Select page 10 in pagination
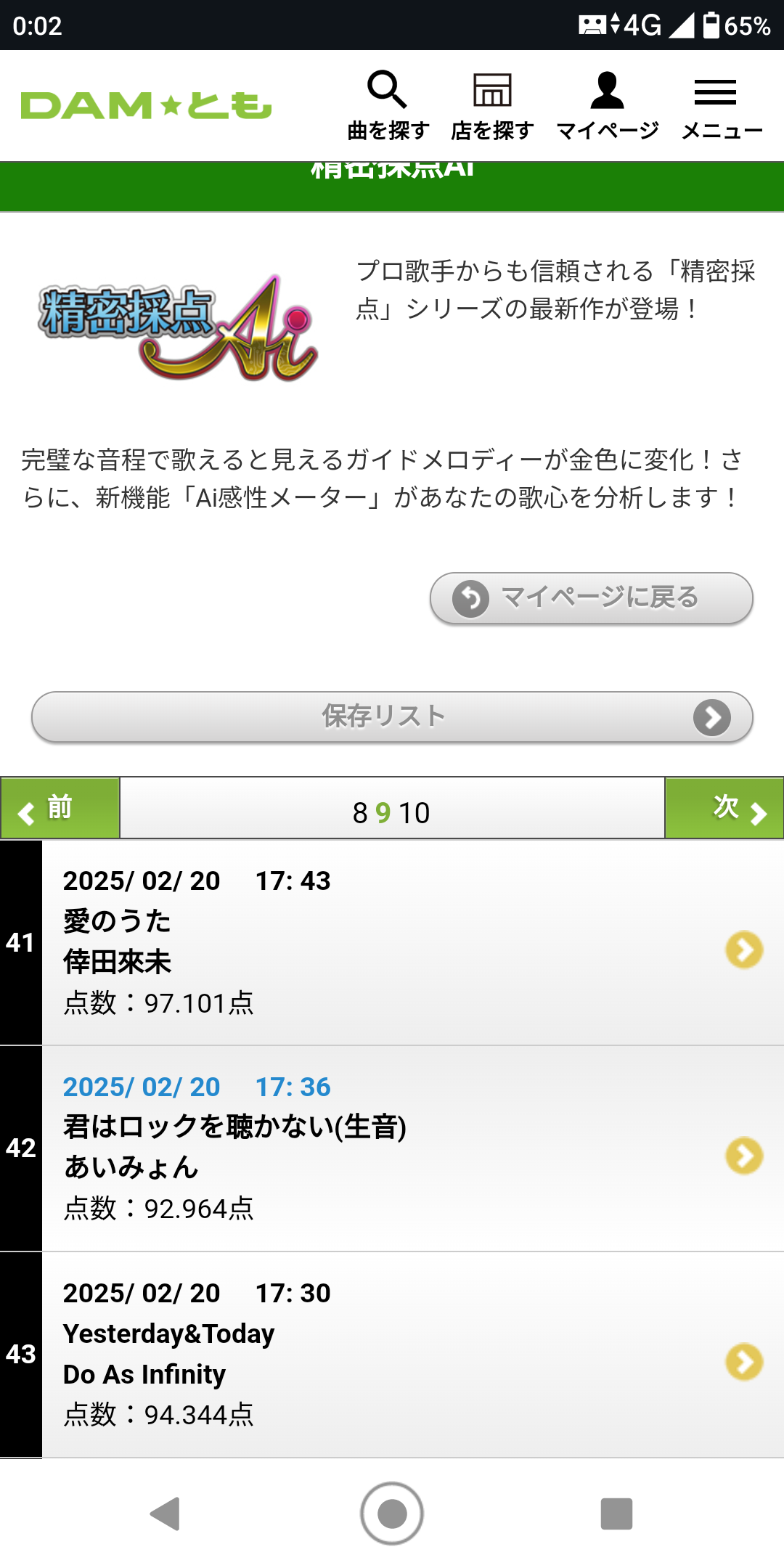This screenshot has height=1568, width=784. (x=415, y=814)
